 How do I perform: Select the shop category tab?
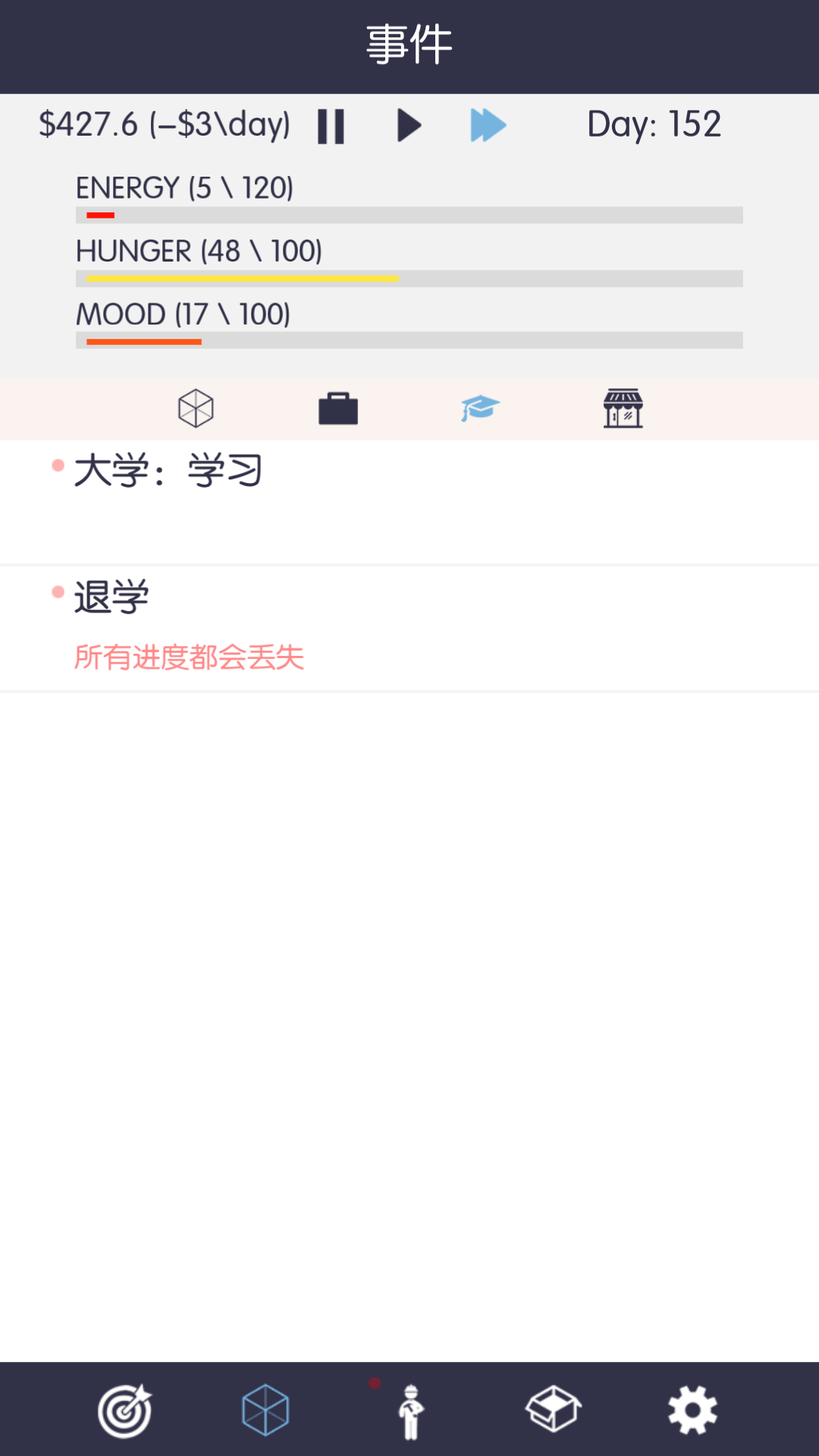(x=623, y=409)
